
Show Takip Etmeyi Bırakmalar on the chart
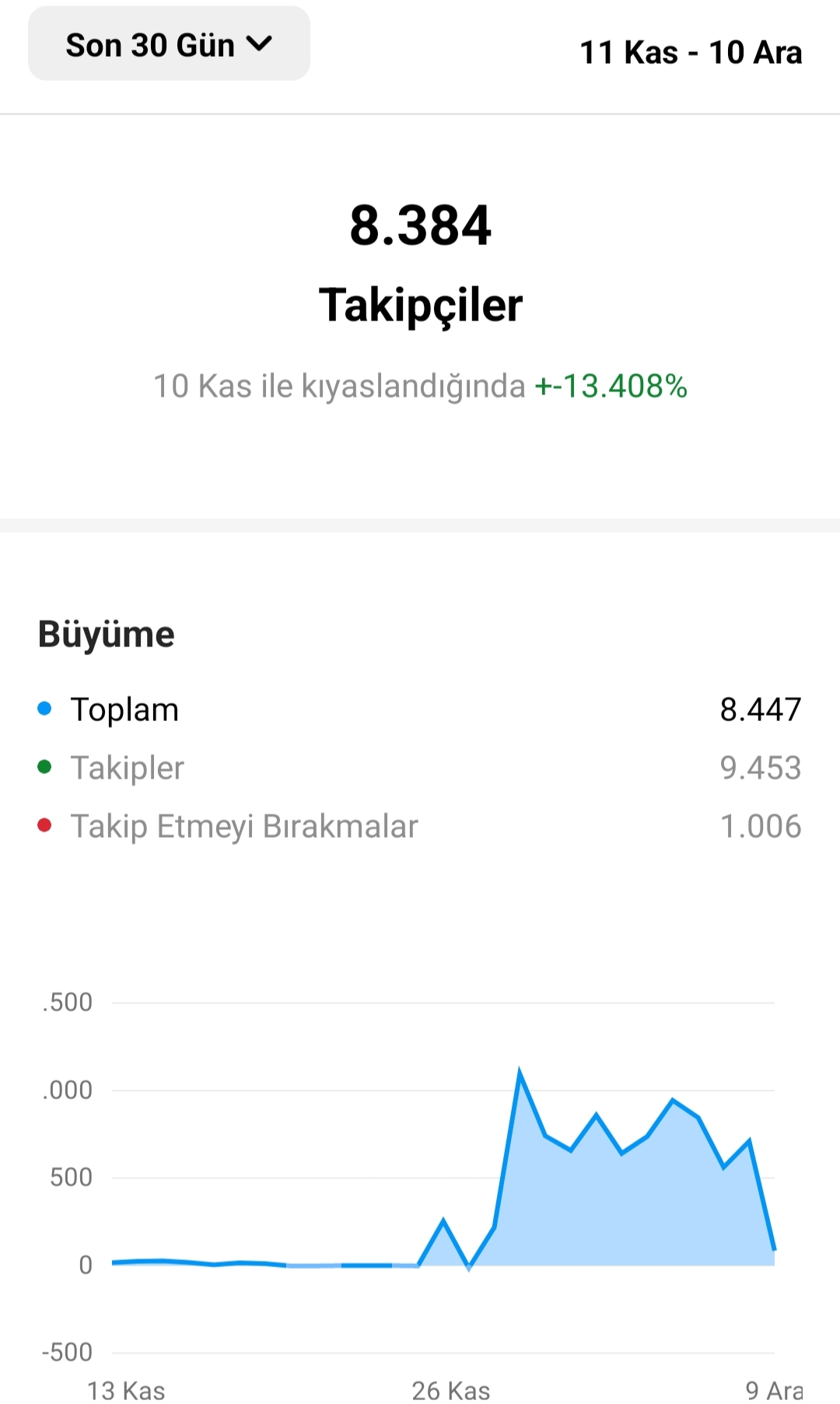pos(419,826)
